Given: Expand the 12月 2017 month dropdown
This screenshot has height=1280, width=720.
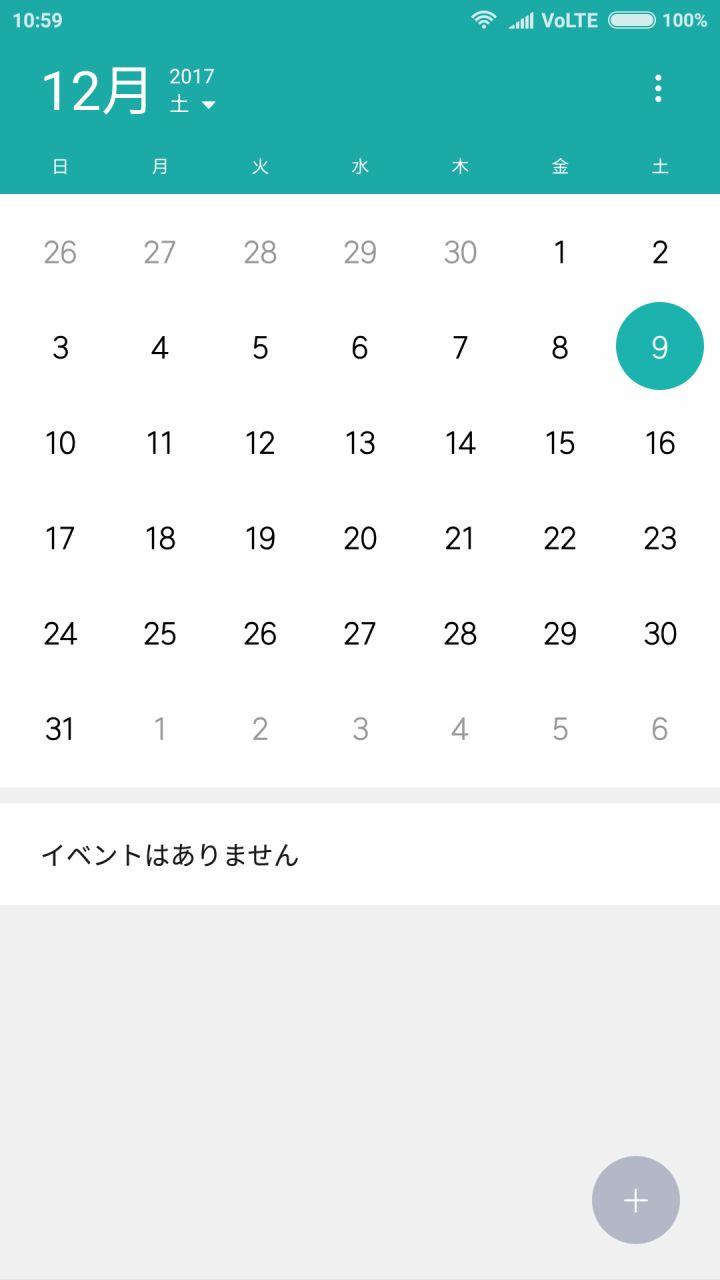Looking at the screenshot, I should (207, 104).
